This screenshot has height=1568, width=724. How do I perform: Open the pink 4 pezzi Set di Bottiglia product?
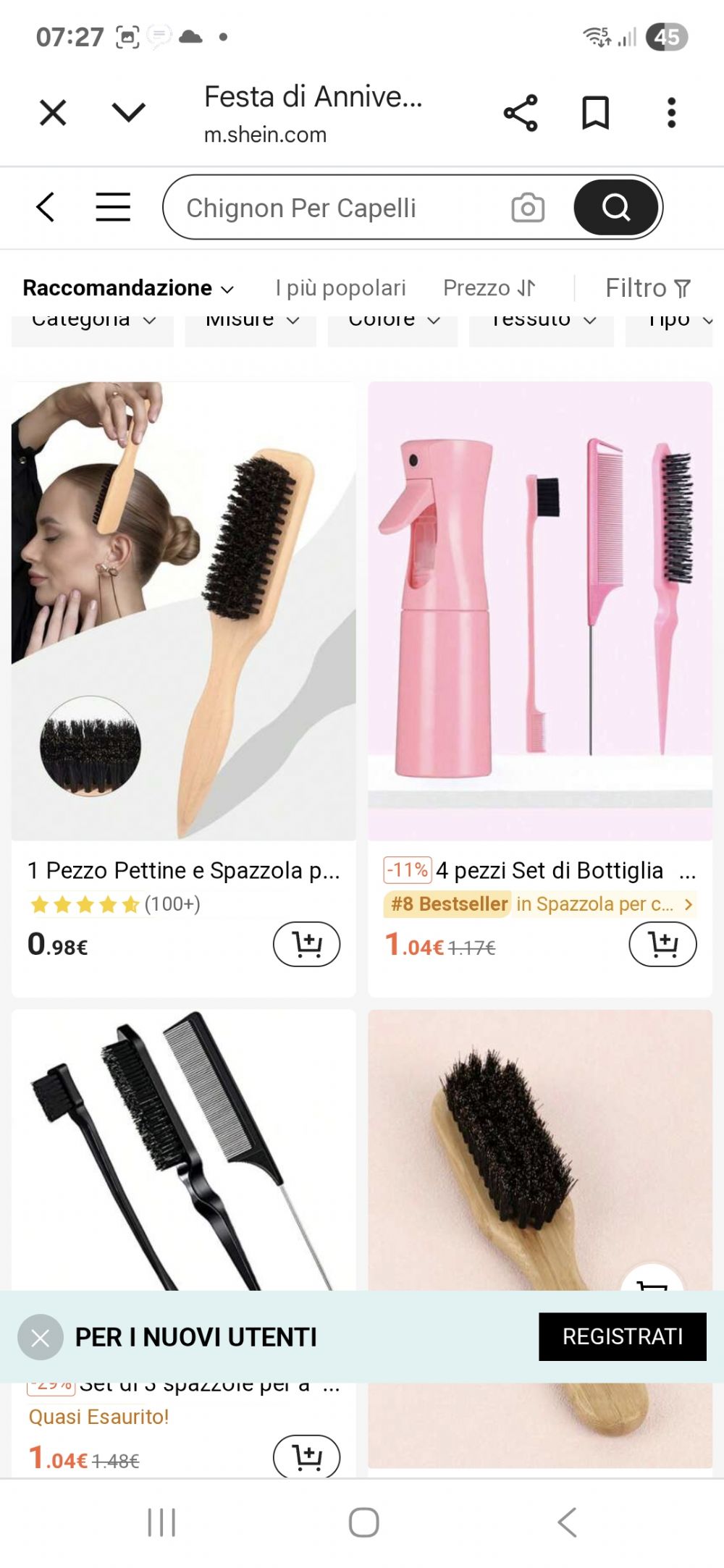pyautogui.click(x=540, y=611)
